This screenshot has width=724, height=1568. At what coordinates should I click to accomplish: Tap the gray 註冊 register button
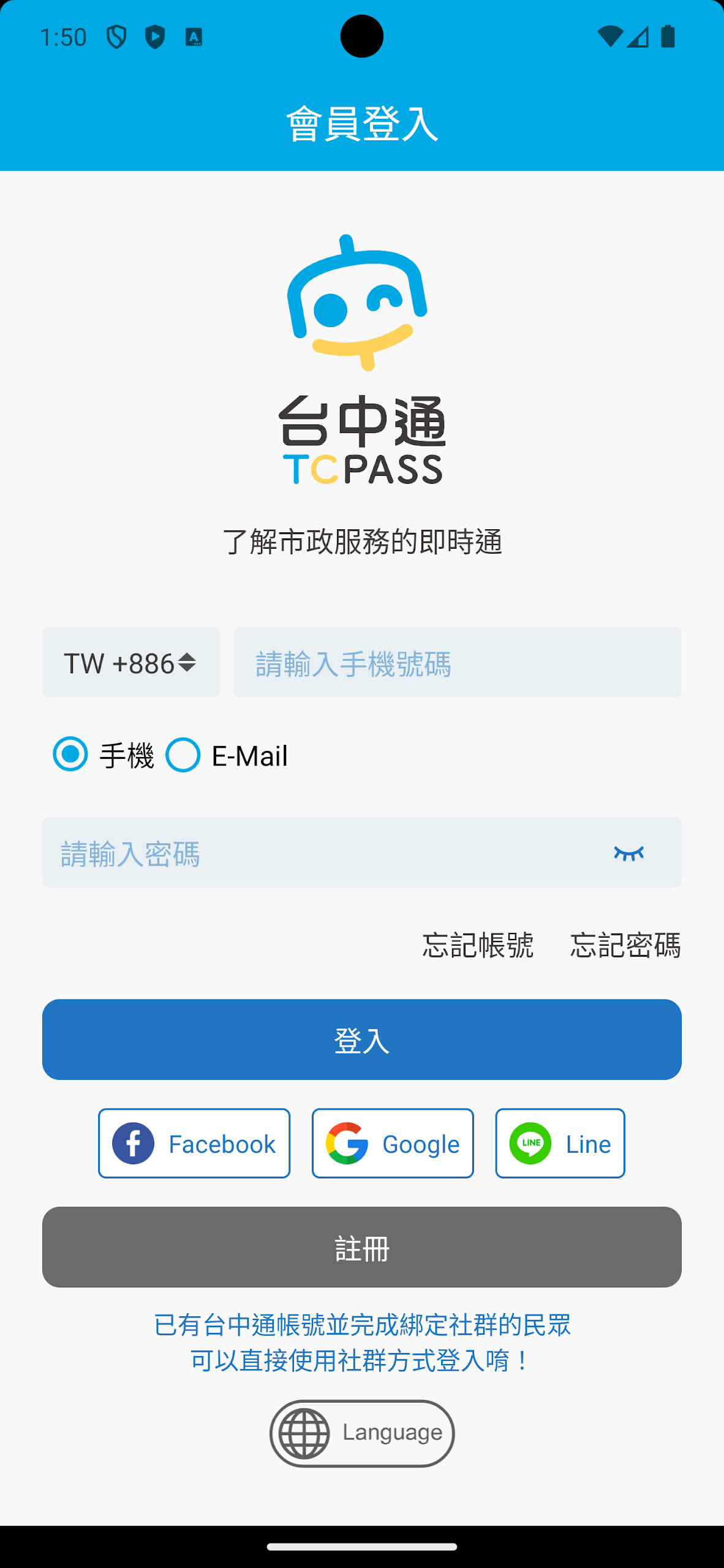(x=362, y=1247)
